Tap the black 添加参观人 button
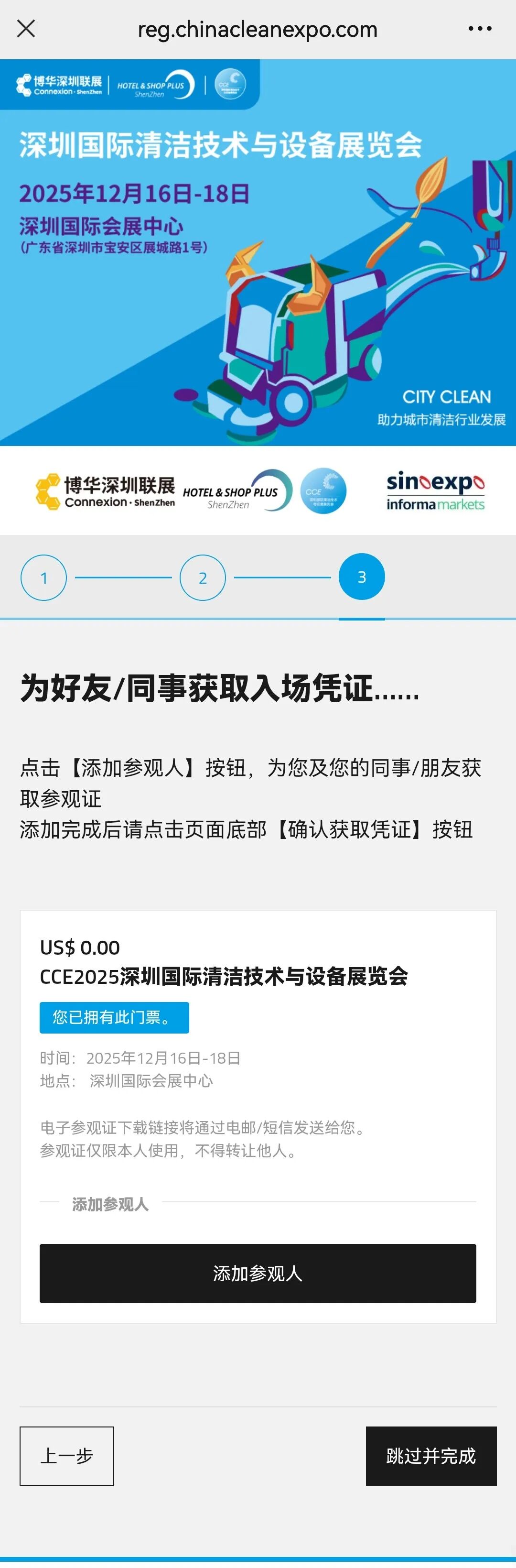516x1568 pixels. (258, 1273)
